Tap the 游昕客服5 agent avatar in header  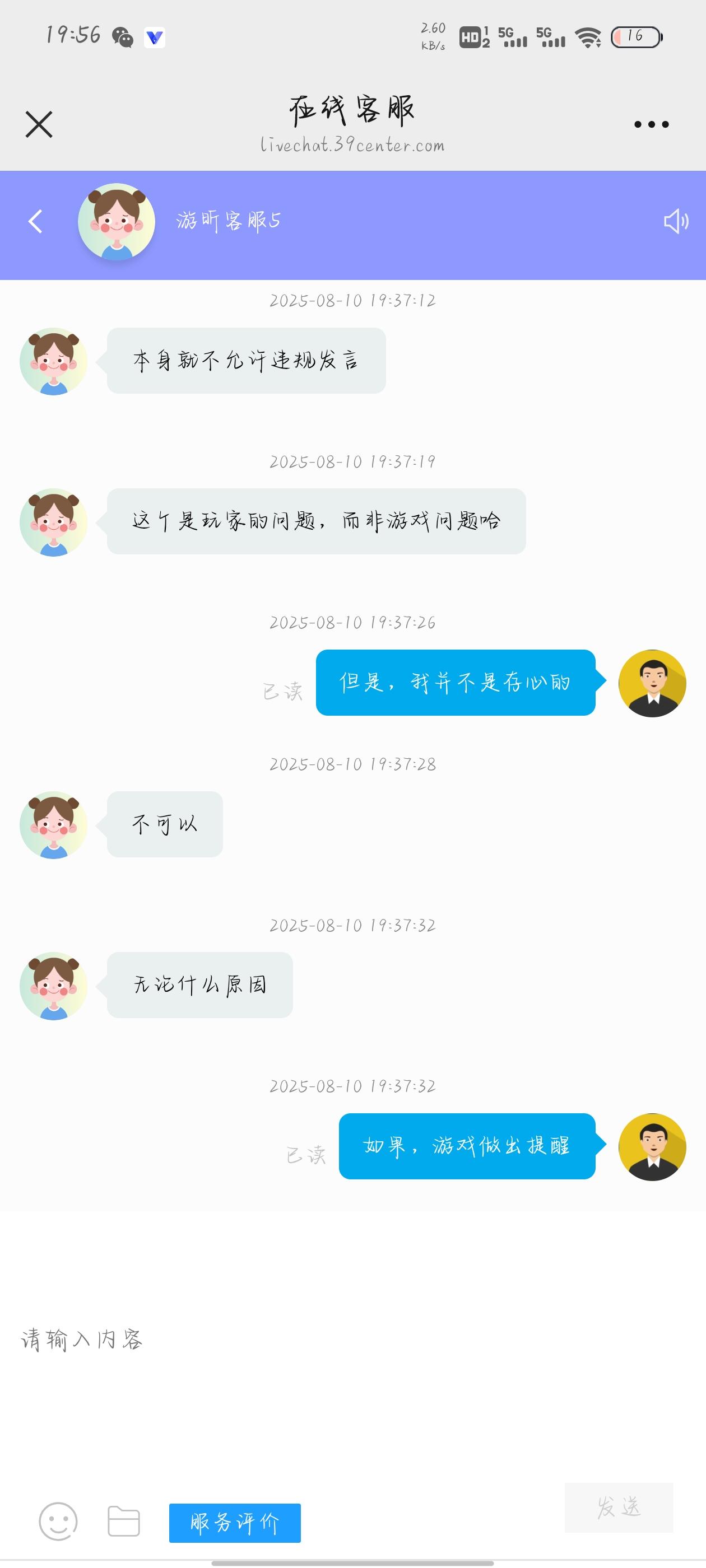tap(117, 220)
